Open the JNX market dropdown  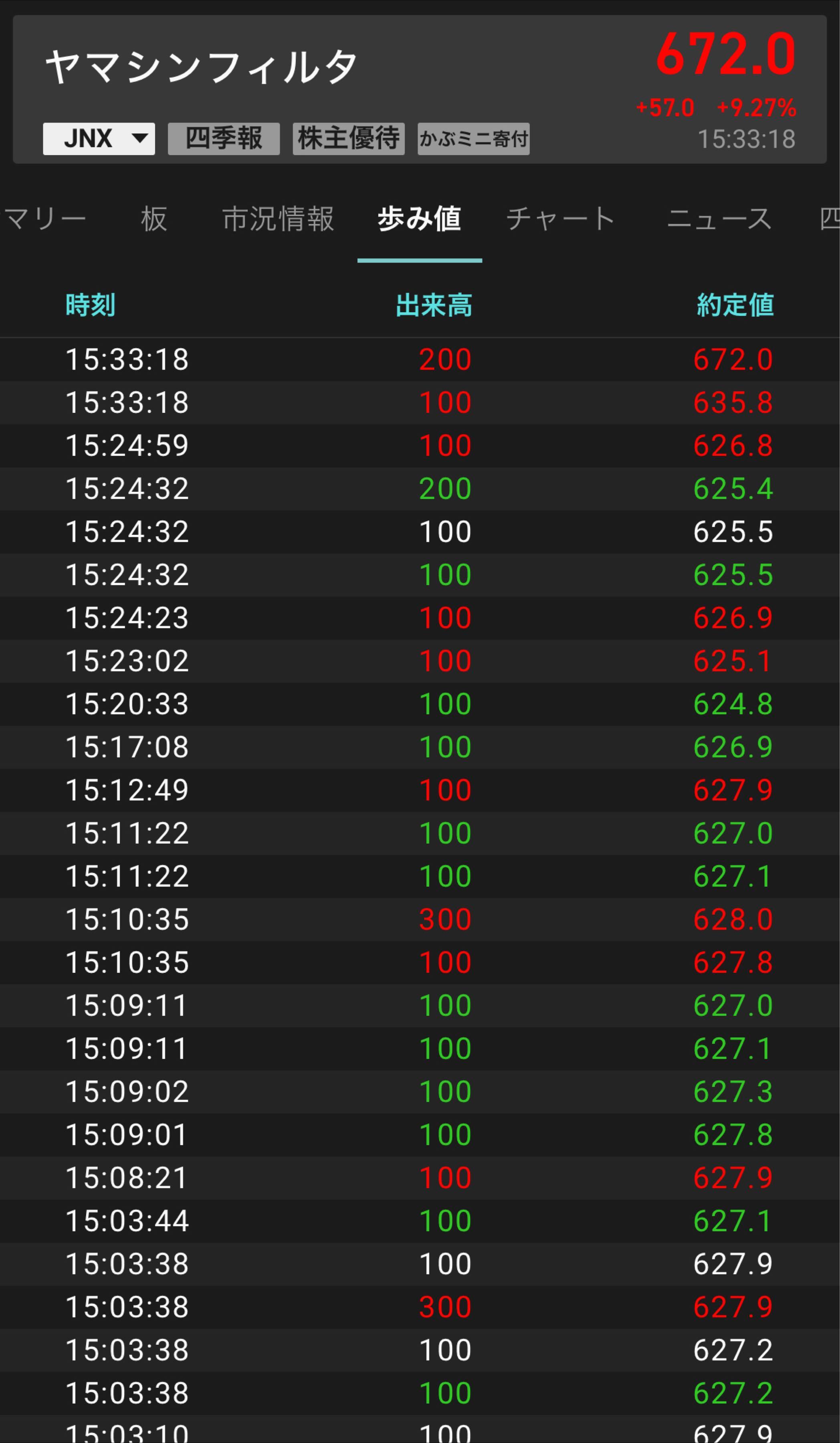pos(99,139)
